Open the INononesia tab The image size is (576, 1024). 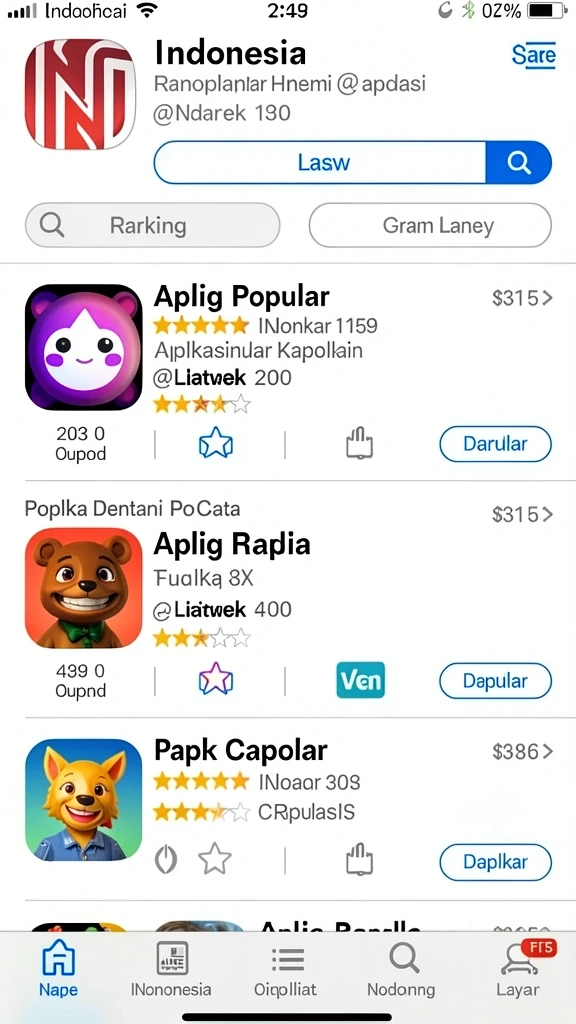(172, 970)
